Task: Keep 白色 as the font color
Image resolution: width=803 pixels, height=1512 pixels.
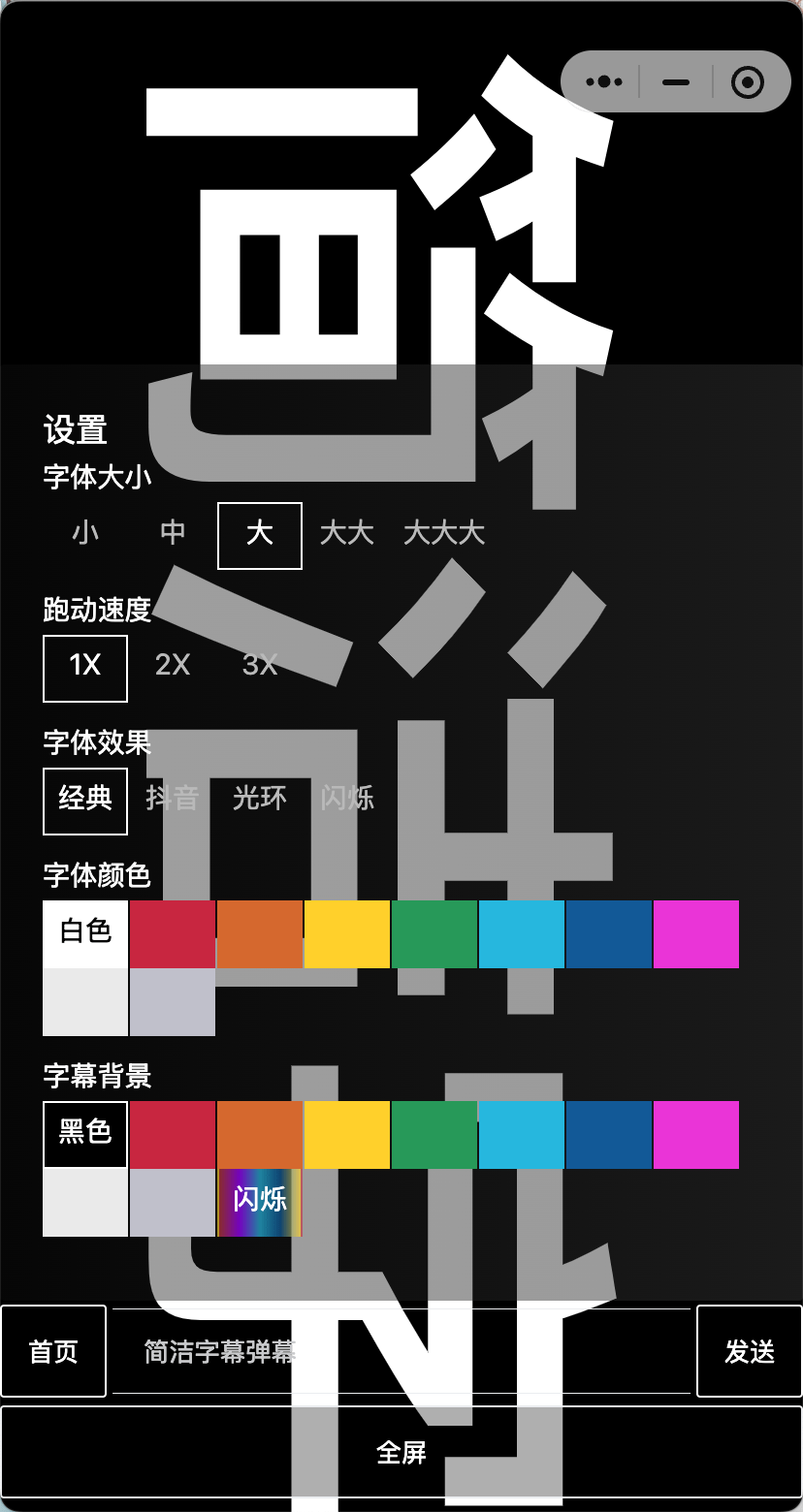Action: pos(85,933)
